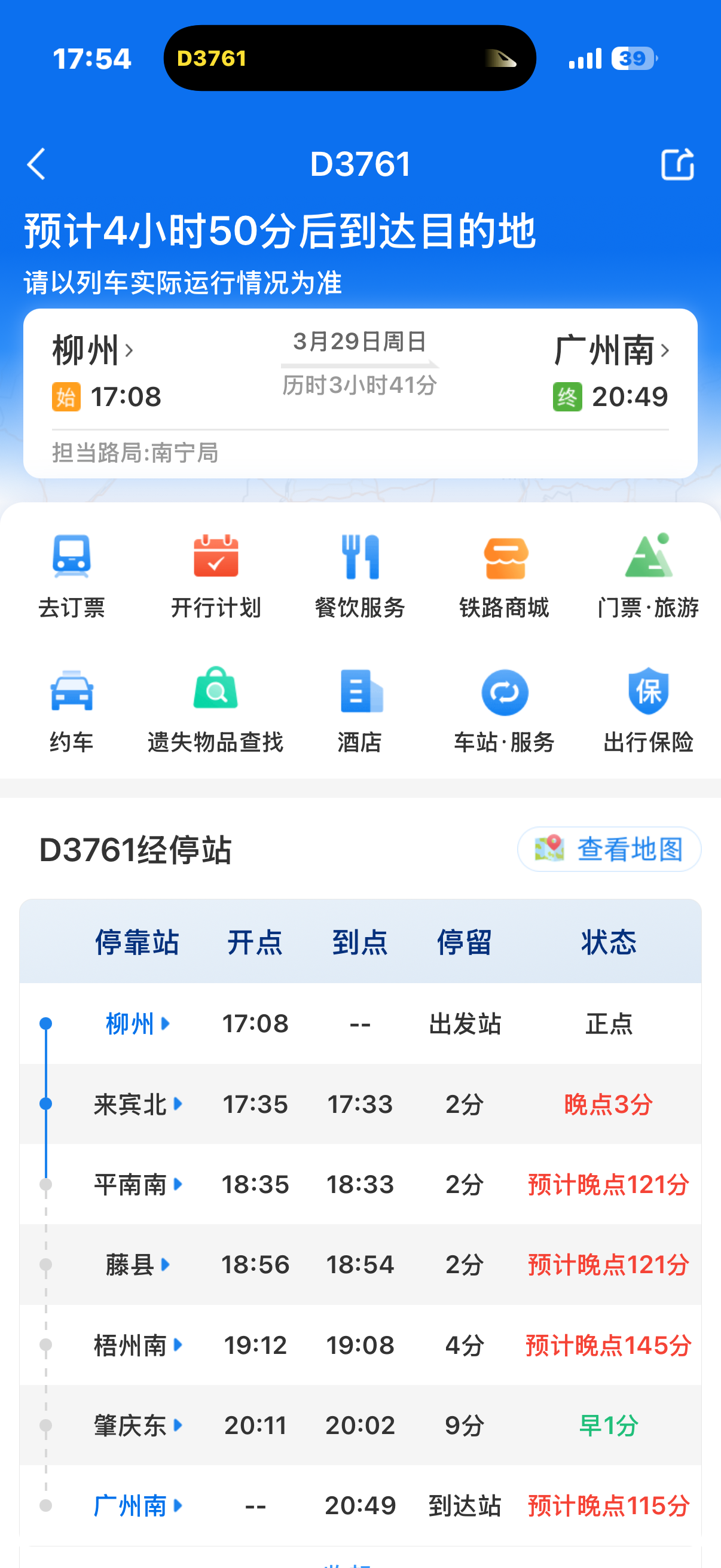Open the 梧州南 stop entry
Image resolution: width=721 pixels, height=1568 pixels.
[x=138, y=1345]
